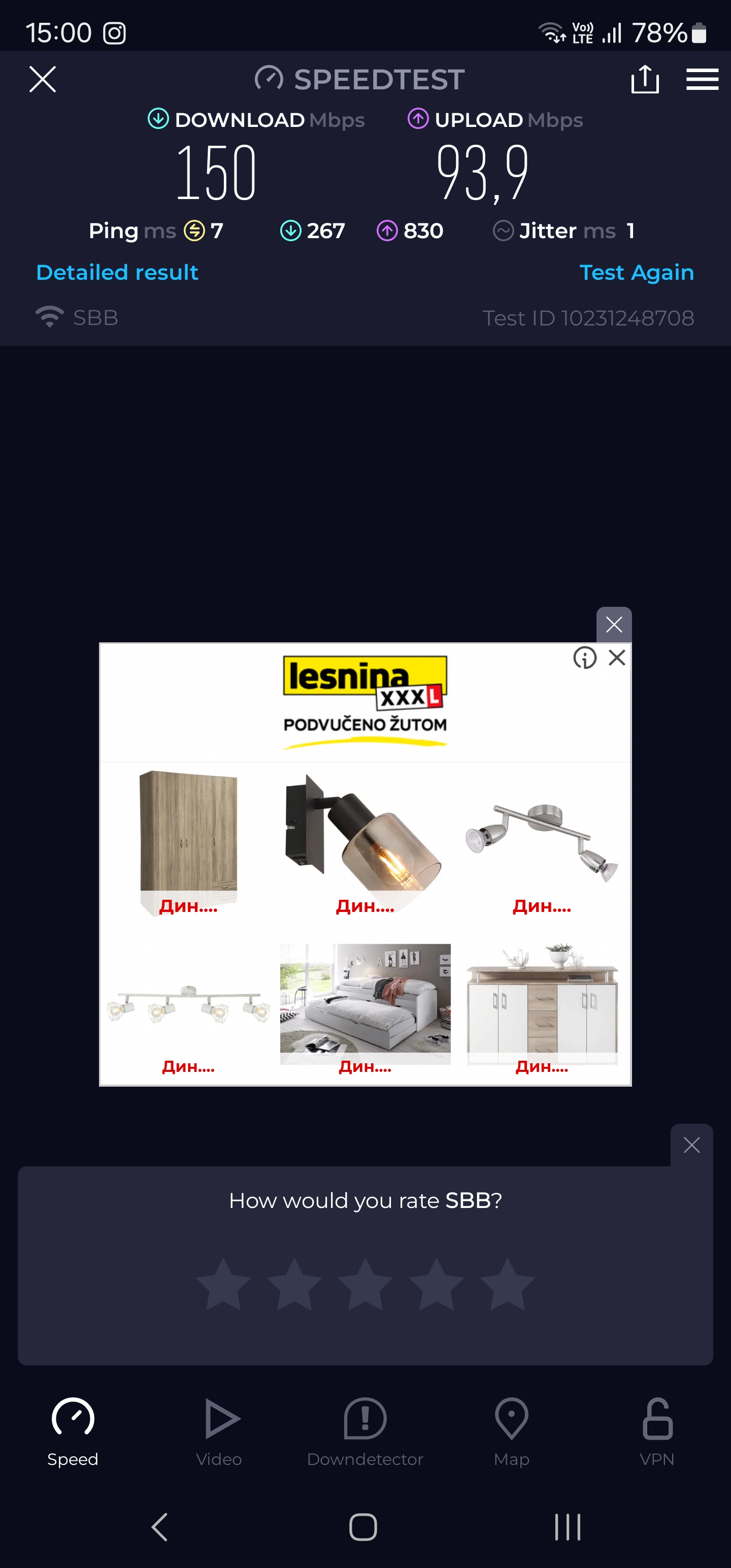Open the ad info icon
Viewport: 731px width, 1568px height.
[584, 658]
